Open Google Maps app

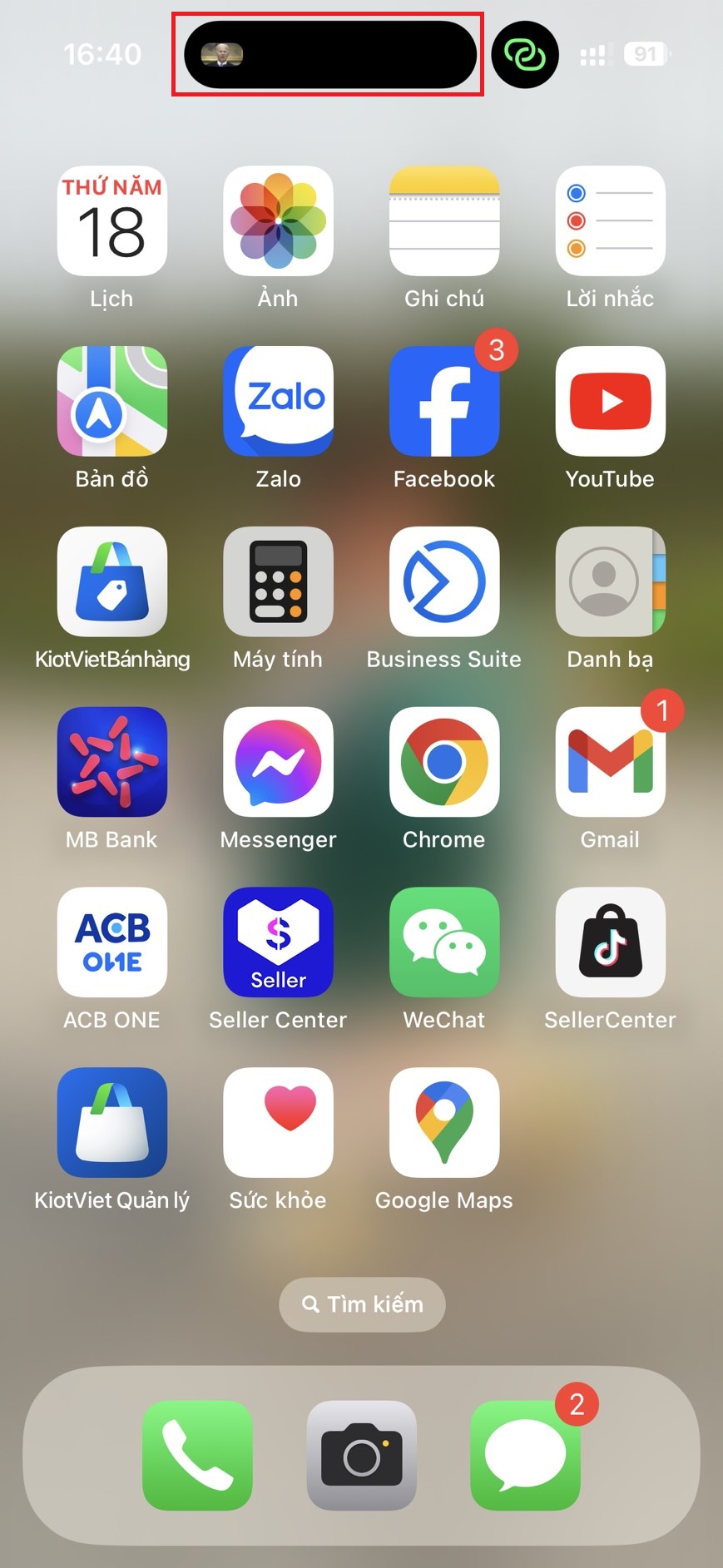[x=444, y=1122]
